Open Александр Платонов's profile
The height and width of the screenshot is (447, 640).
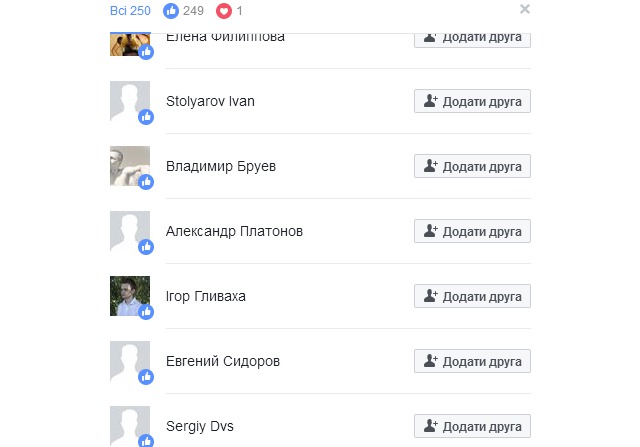pos(234,231)
